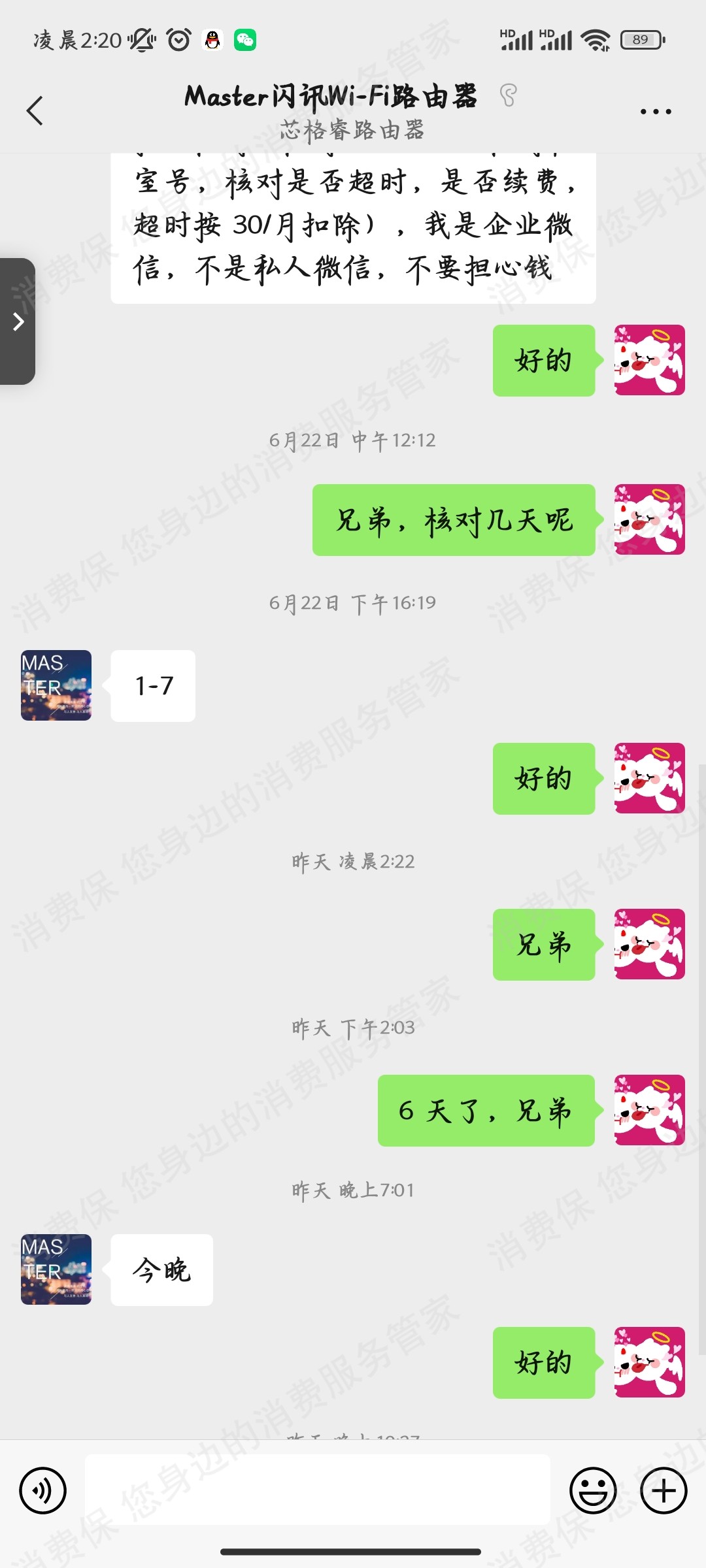Open my avatar beside 兄弟，核对几天呢
The height and width of the screenshot is (1568, 706).
(x=649, y=519)
